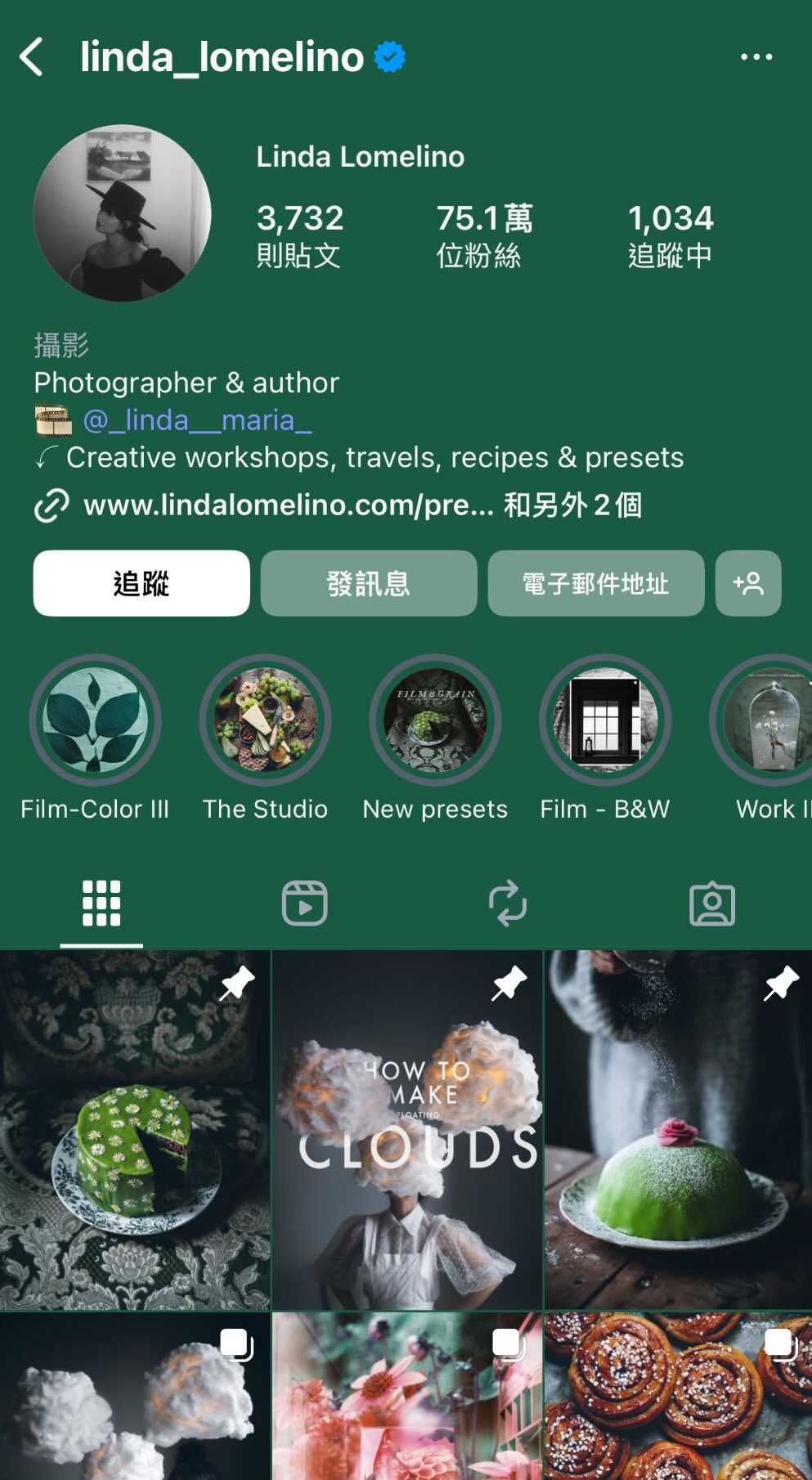Open the 1,034 following list

click(x=670, y=235)
